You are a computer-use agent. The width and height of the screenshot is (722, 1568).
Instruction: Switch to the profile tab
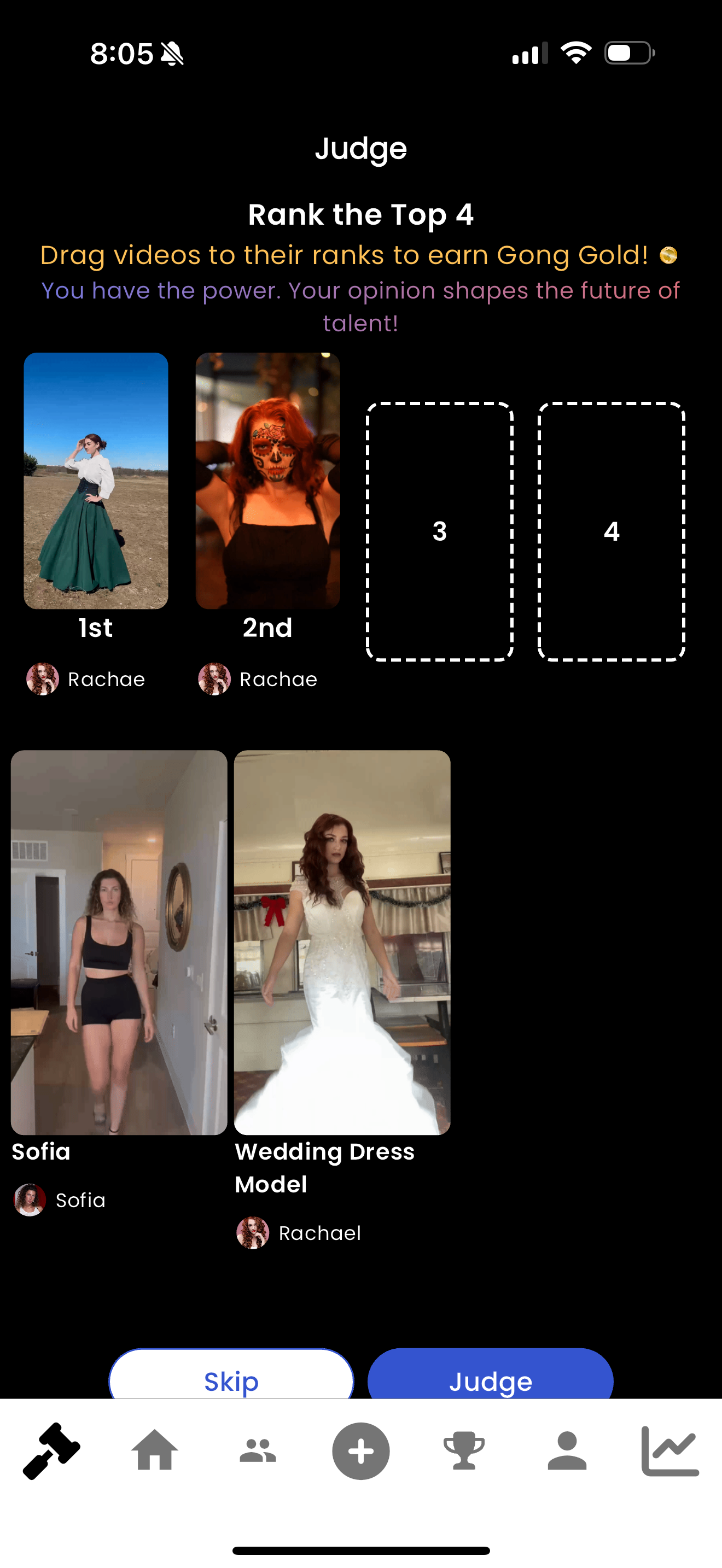567,1451
